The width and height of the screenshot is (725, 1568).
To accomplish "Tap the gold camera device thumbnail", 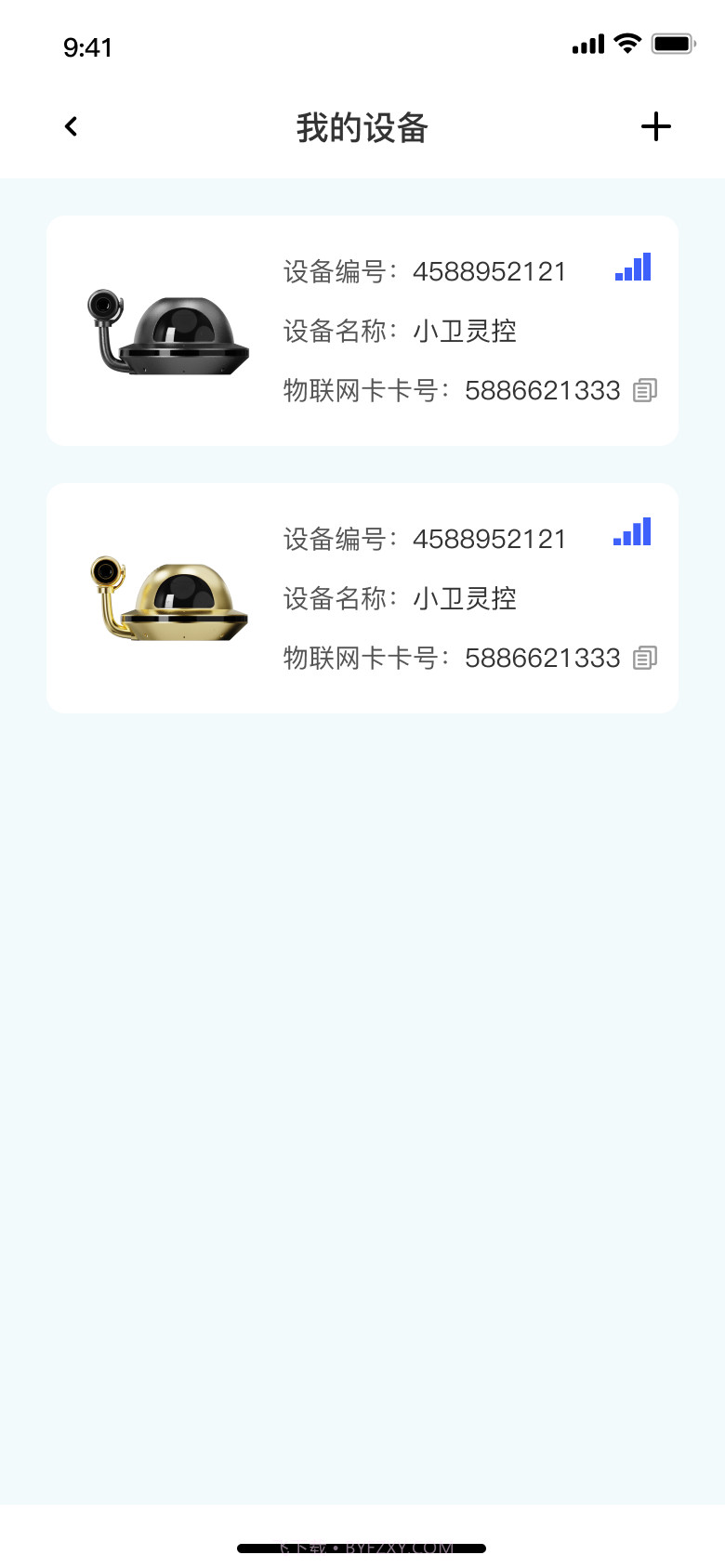I will pyautogui.click(x=167, y=597).
